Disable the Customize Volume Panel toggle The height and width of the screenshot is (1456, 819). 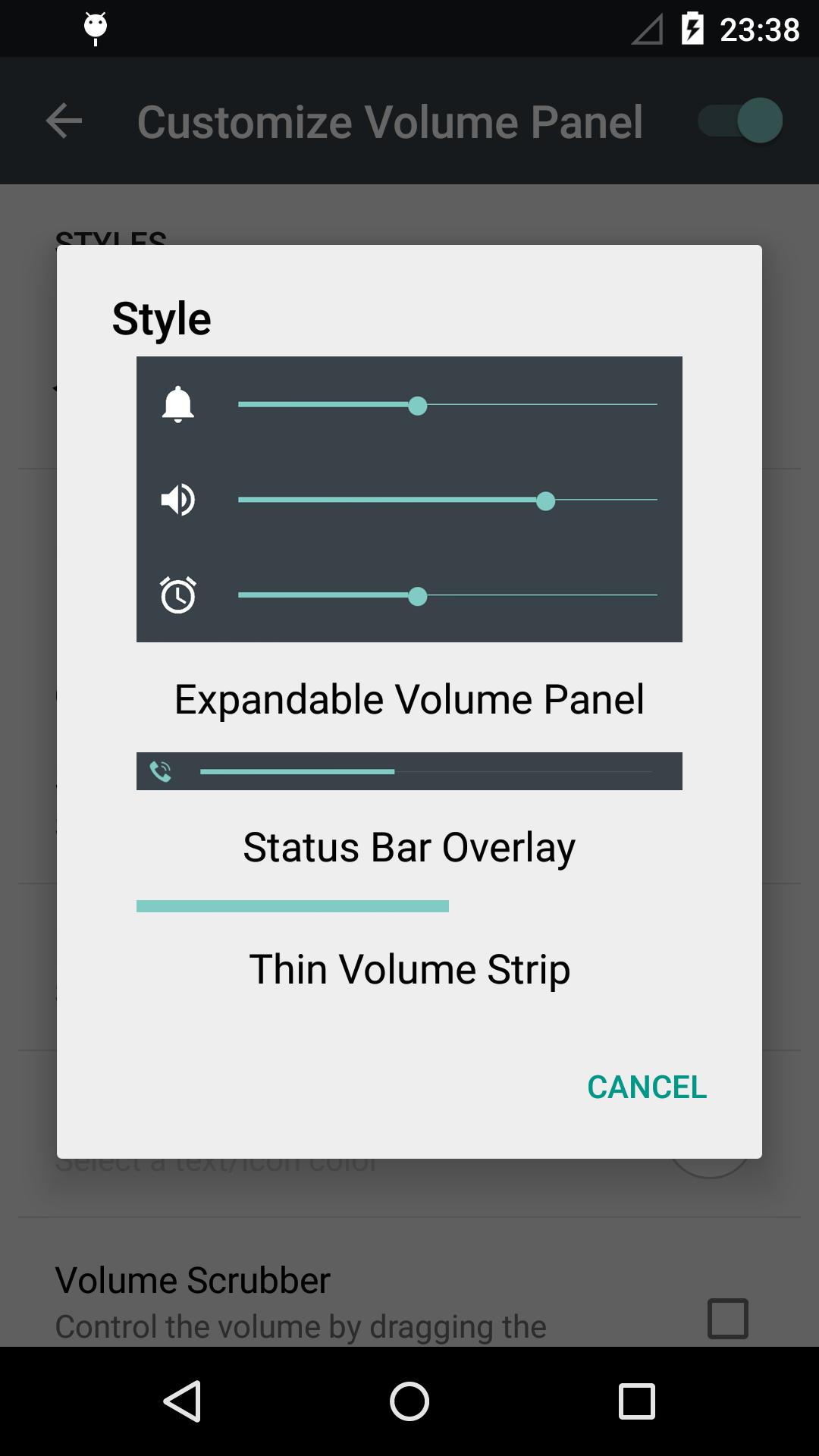(x=739, y=120)
